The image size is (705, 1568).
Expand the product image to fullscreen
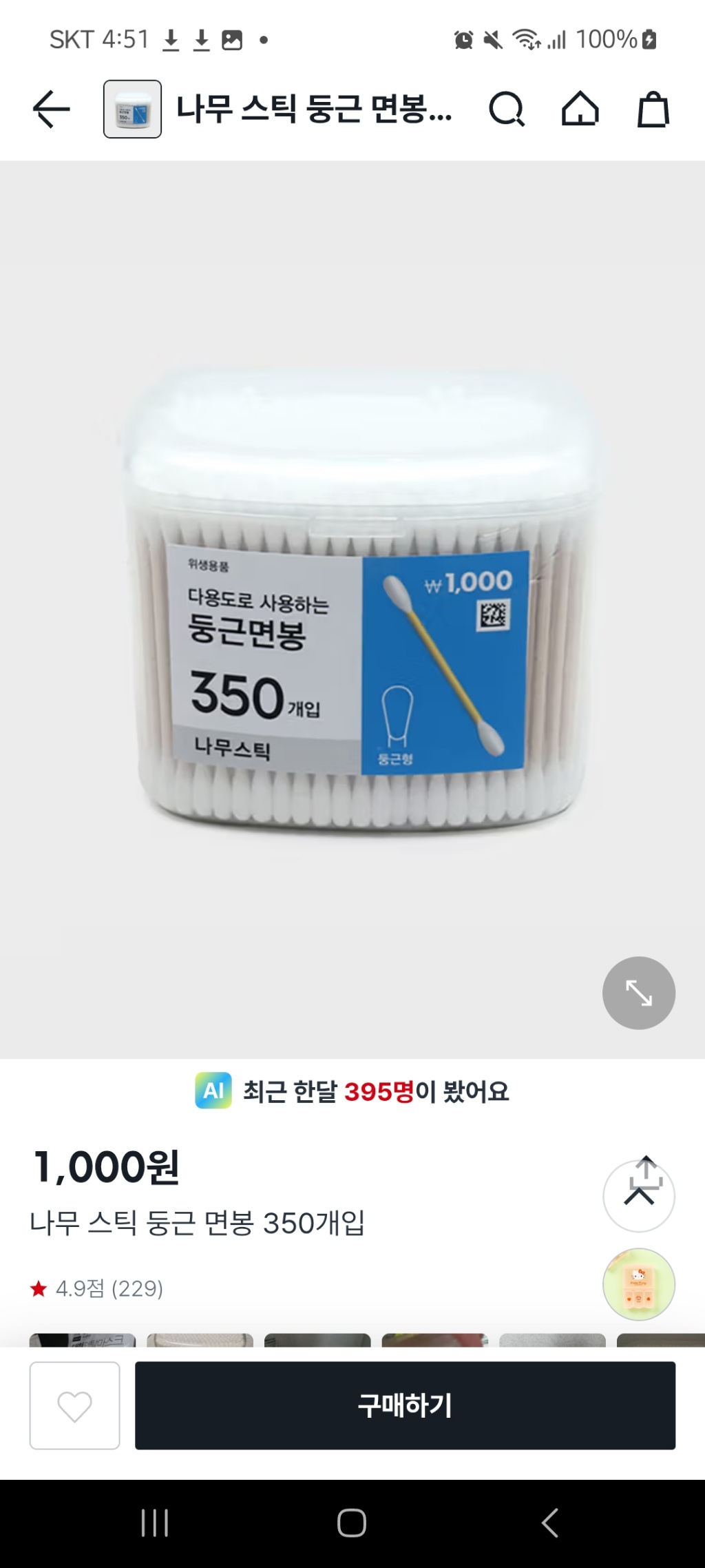[x=638, y=993]
